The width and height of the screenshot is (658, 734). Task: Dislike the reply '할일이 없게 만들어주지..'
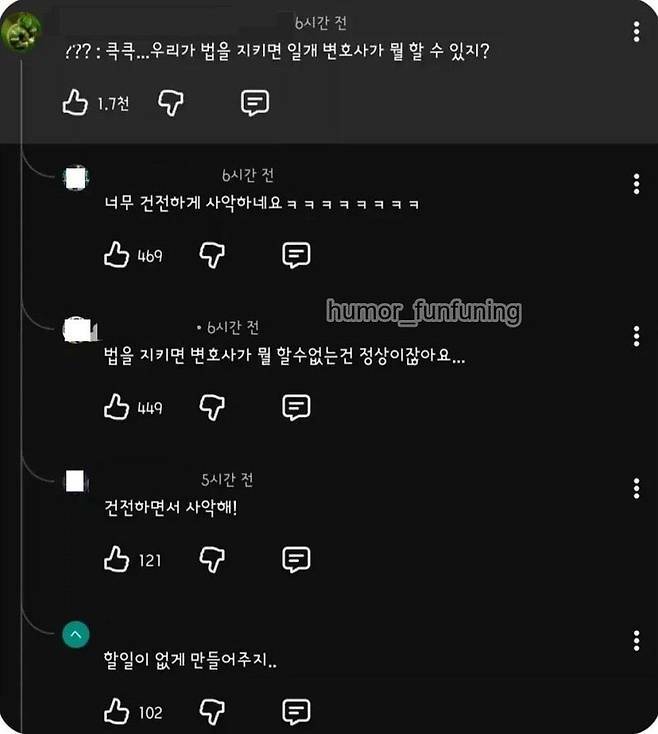point(212,712)
